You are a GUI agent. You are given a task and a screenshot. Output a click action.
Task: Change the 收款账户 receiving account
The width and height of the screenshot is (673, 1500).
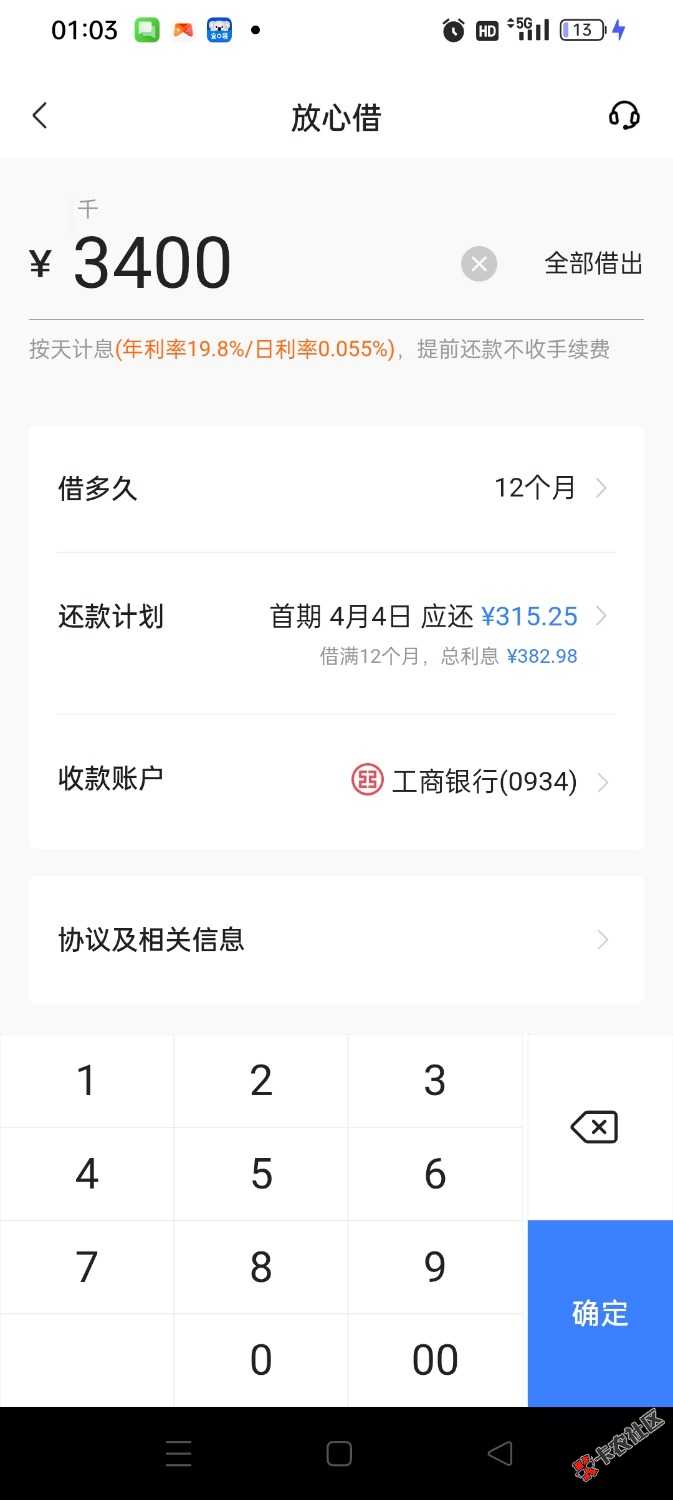tap(336, 780)
